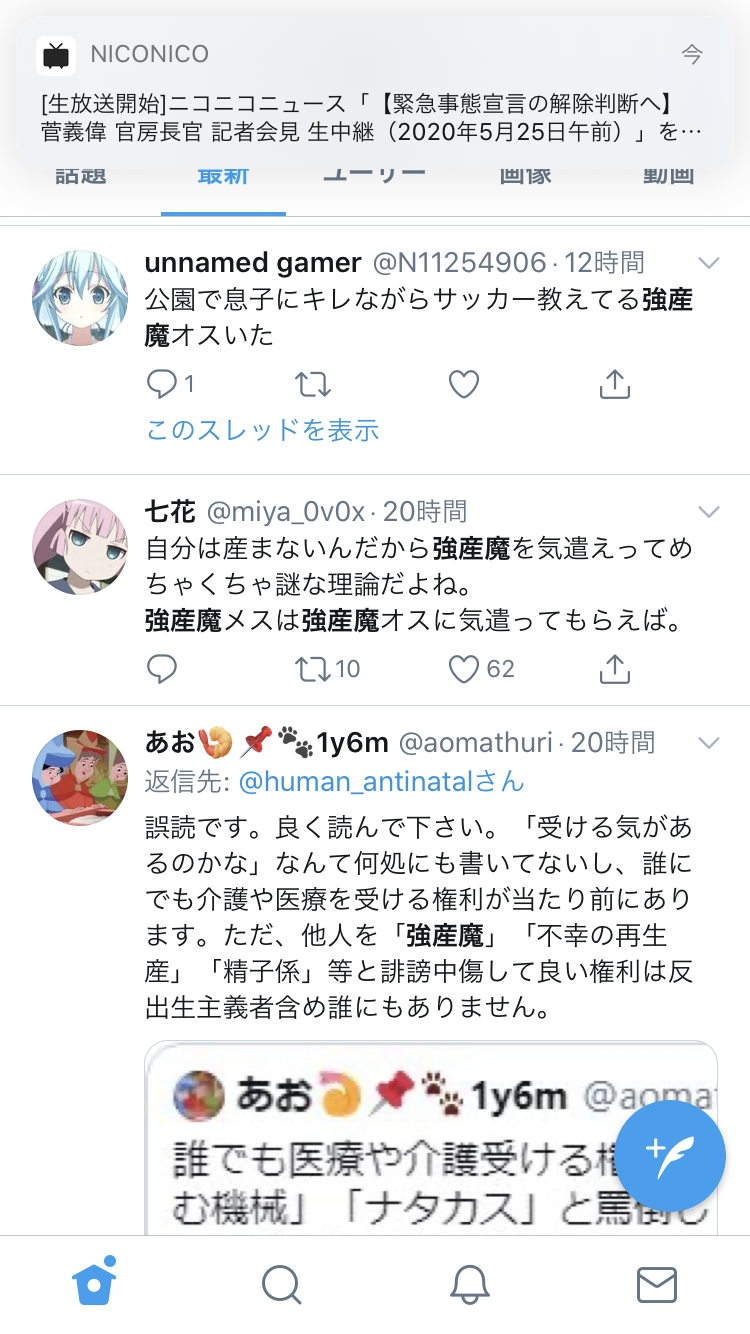Open このスレッドを表示 thread link
This screenshot has width=750, height=1334.
pos(262,431)
